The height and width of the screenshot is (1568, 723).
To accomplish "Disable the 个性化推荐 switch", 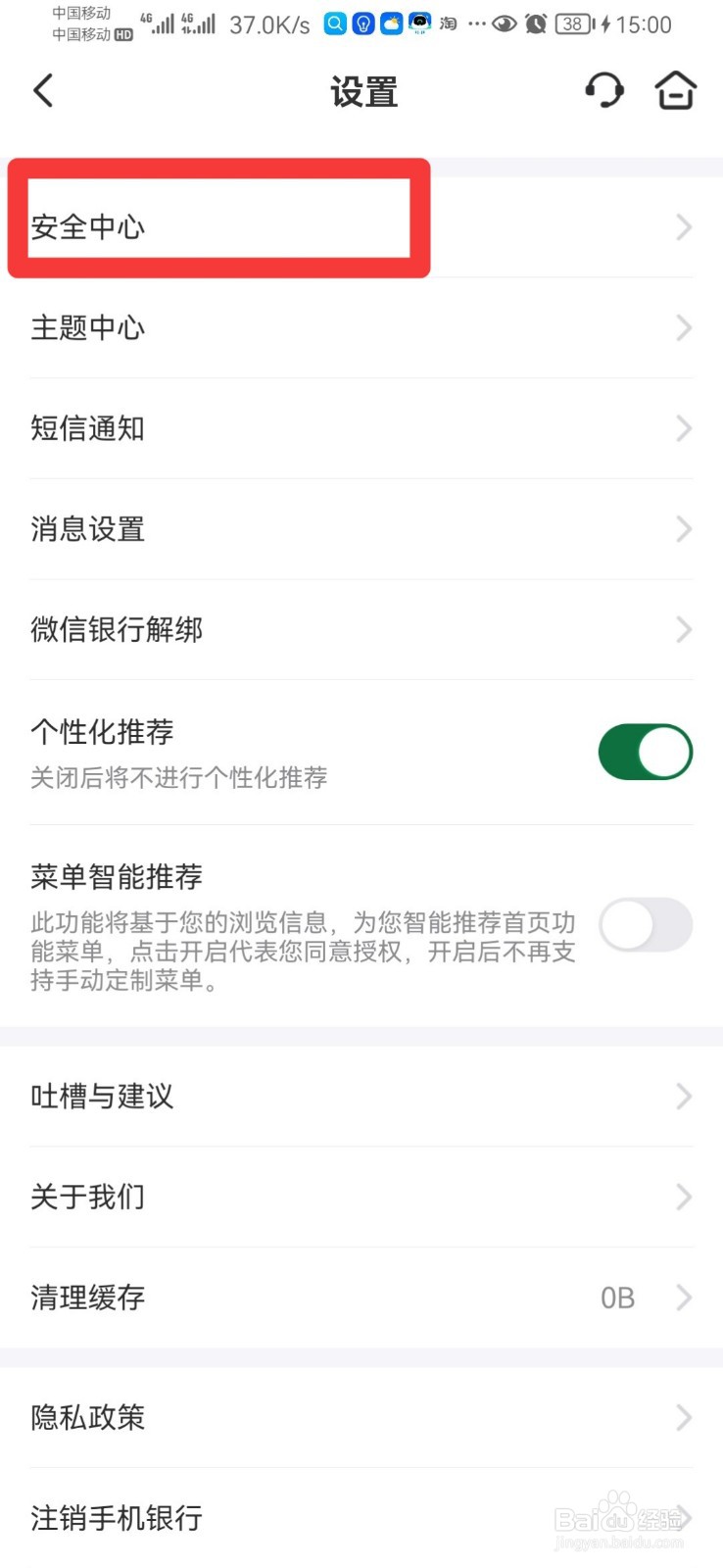I will [645, 751].
